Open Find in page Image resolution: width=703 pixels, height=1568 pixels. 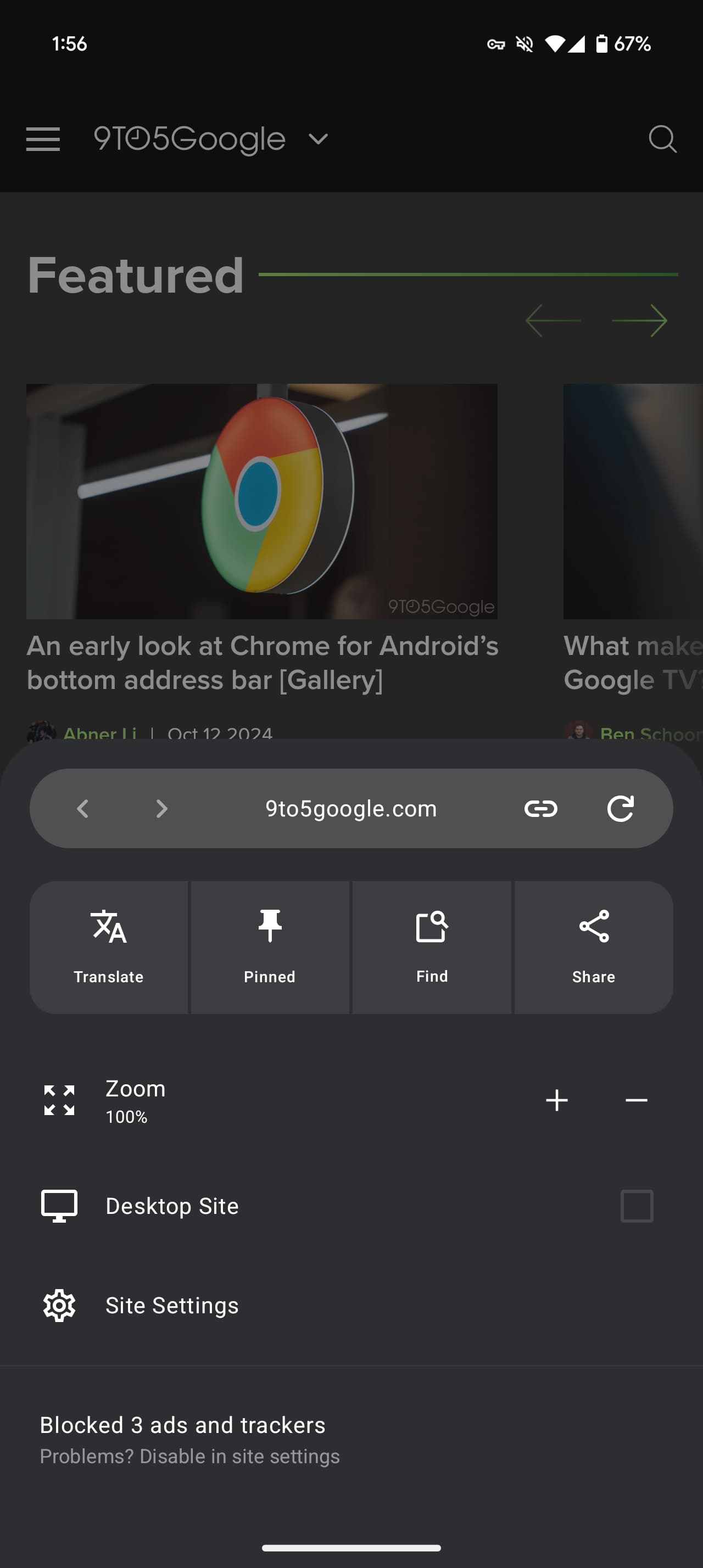click(x=432, y=947)
